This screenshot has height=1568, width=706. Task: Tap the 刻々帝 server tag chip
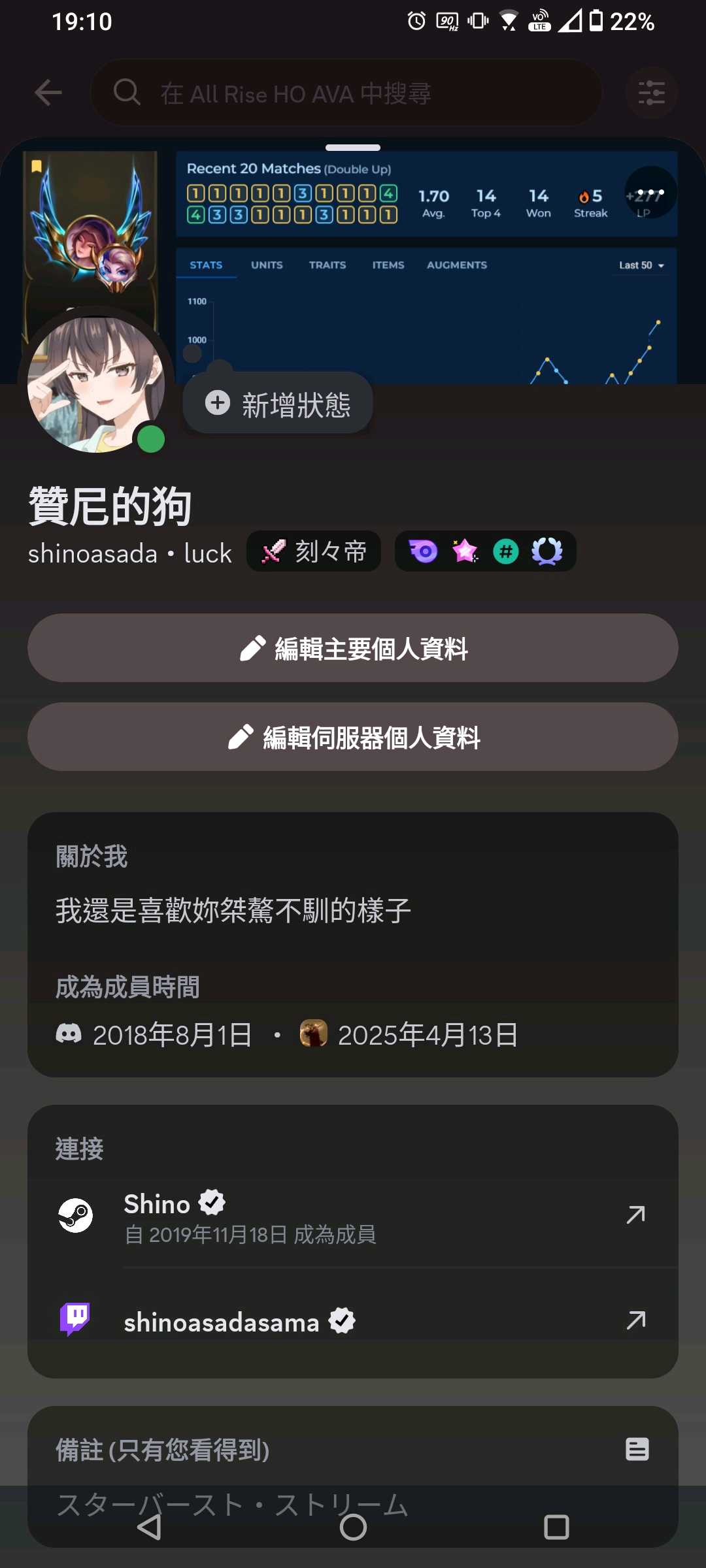pyautogui.click(x=314, y=551)
